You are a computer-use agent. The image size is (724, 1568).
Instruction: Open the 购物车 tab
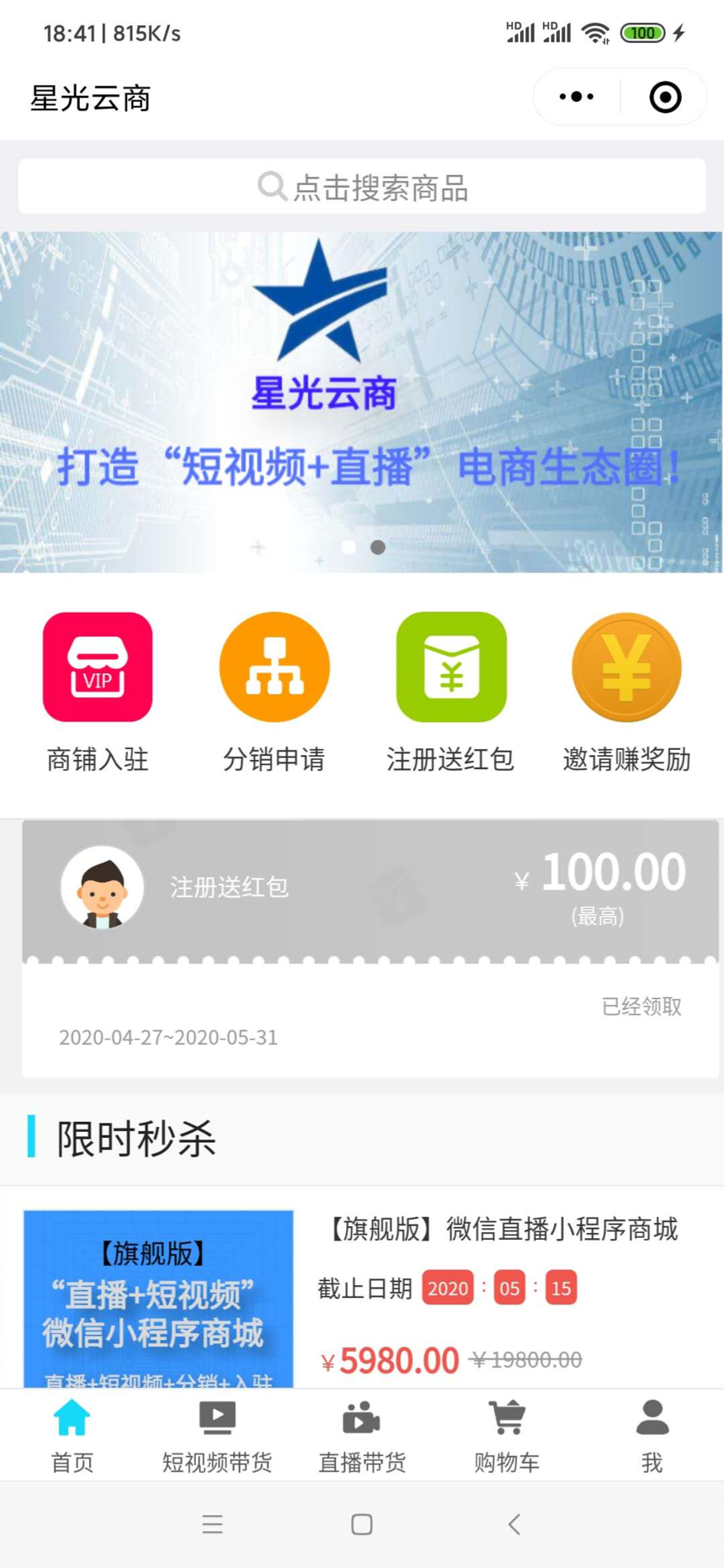pos(507,1436)
